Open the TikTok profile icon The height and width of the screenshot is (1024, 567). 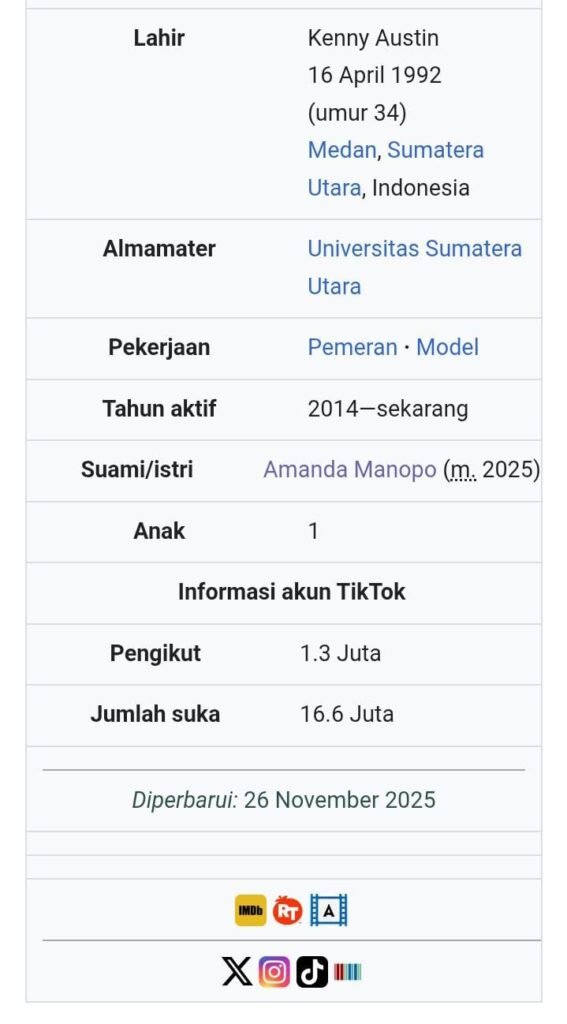(x=312, y=972)
